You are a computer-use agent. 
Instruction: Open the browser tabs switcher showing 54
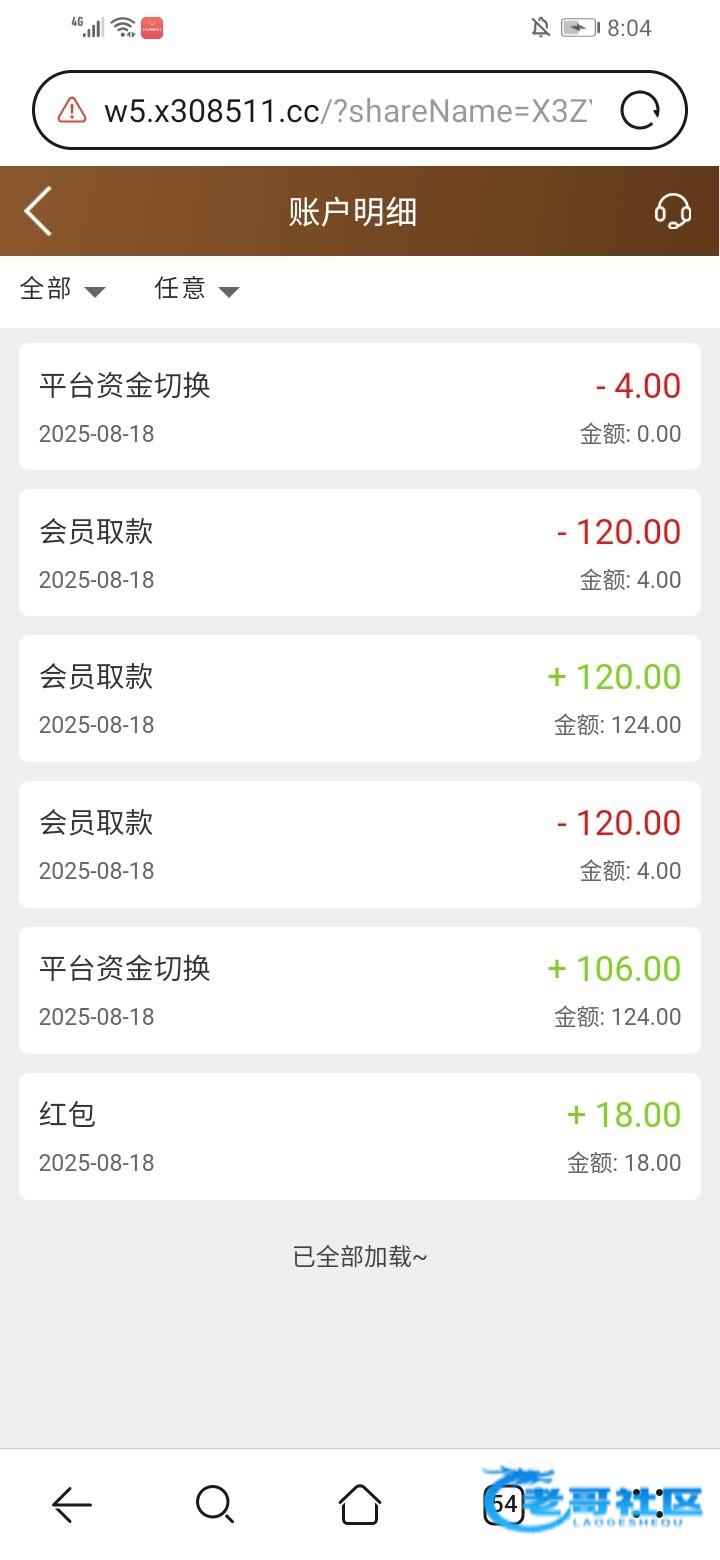point(504,1504)
